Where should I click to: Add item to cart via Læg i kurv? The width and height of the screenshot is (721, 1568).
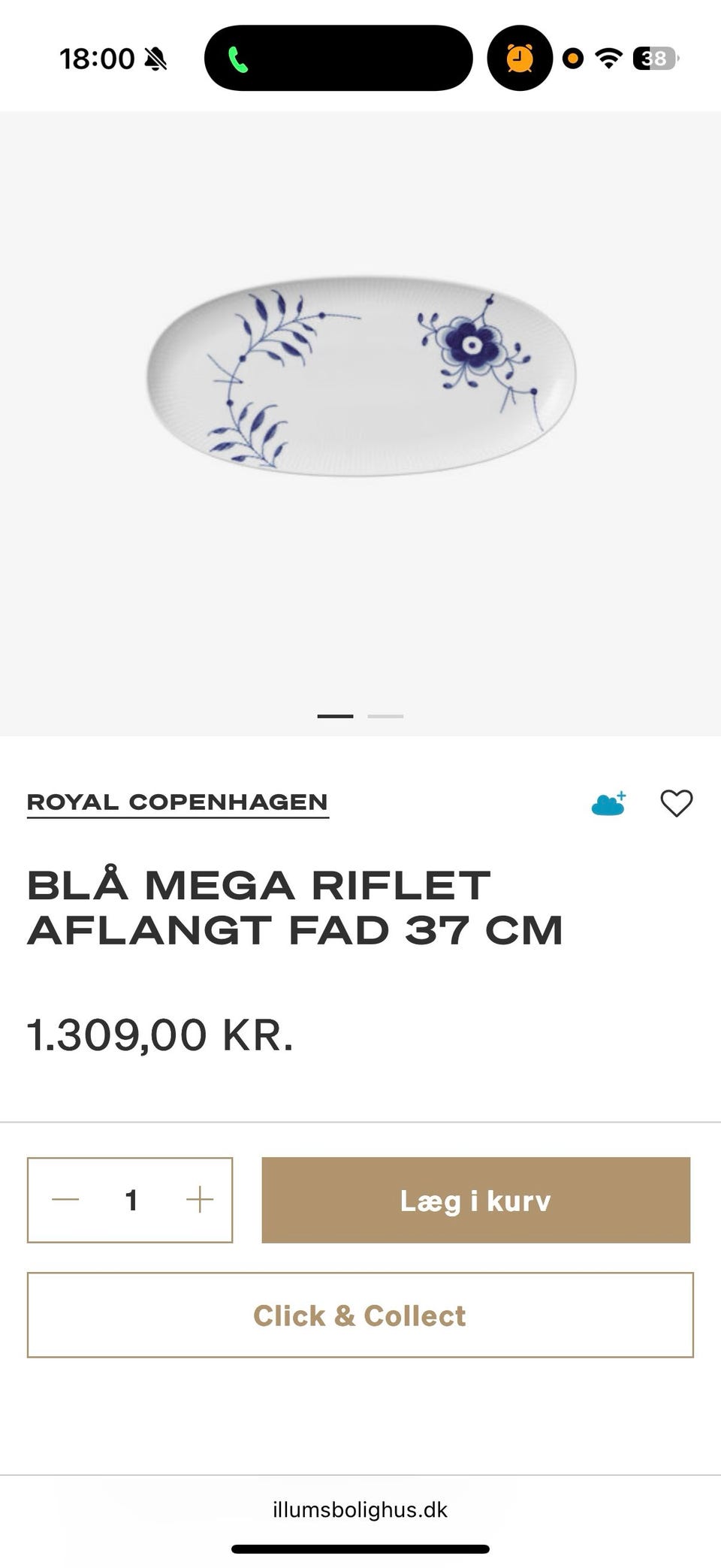[475, 1200]
